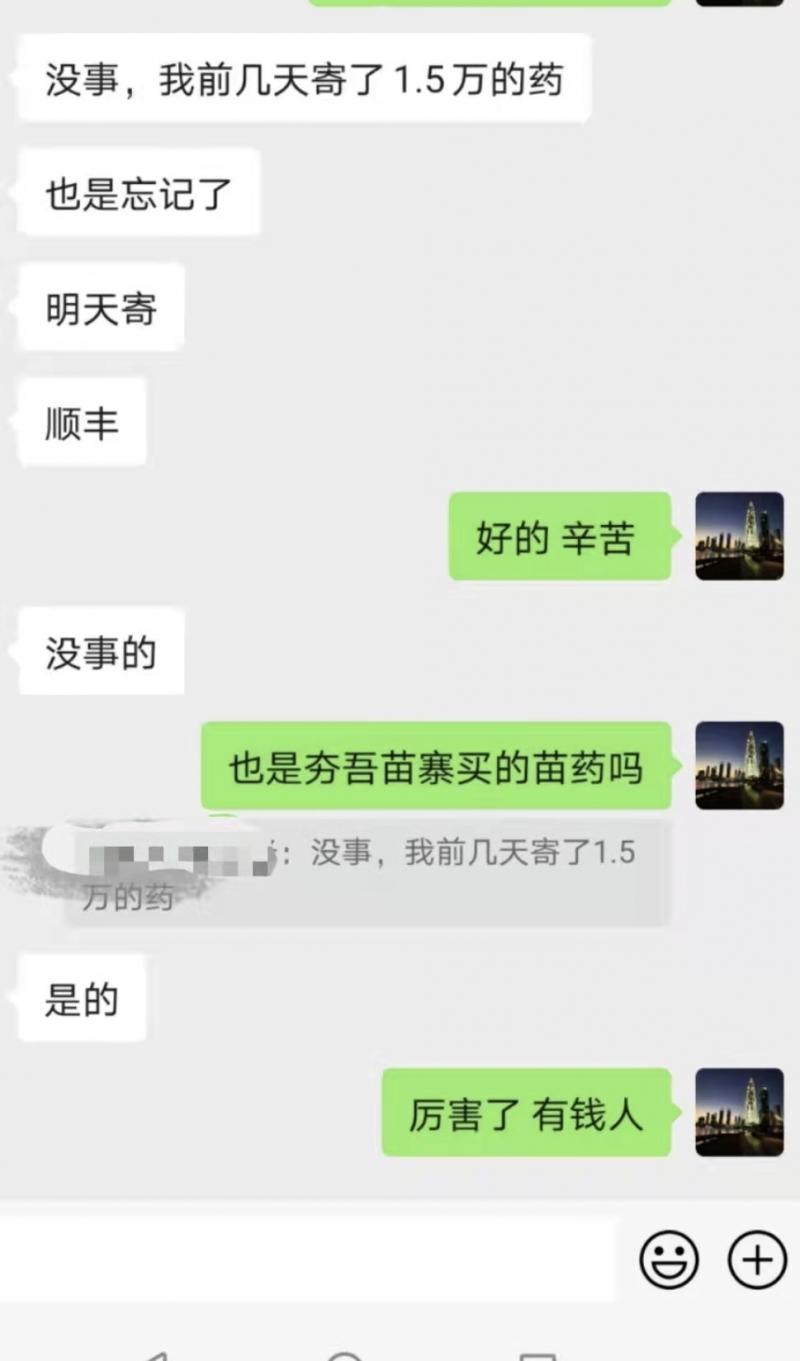Screen dimensions: 800x1361
Task: Open avatar beside "好的 辛苦" message
Action: [x=739, y=536]
